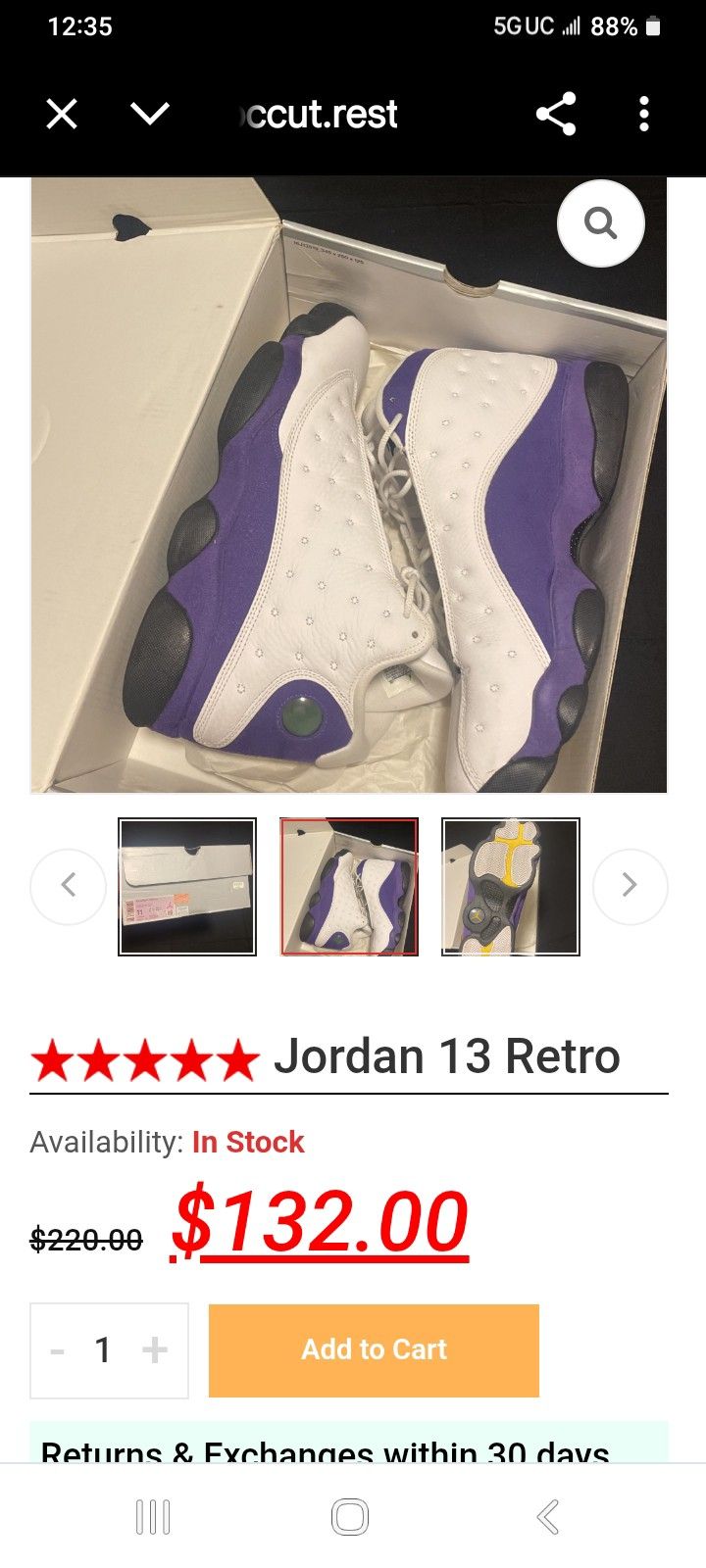Open the image zoom magnifier on product photo
This screenshot has height=1568, width=706.
click(600, 222)
